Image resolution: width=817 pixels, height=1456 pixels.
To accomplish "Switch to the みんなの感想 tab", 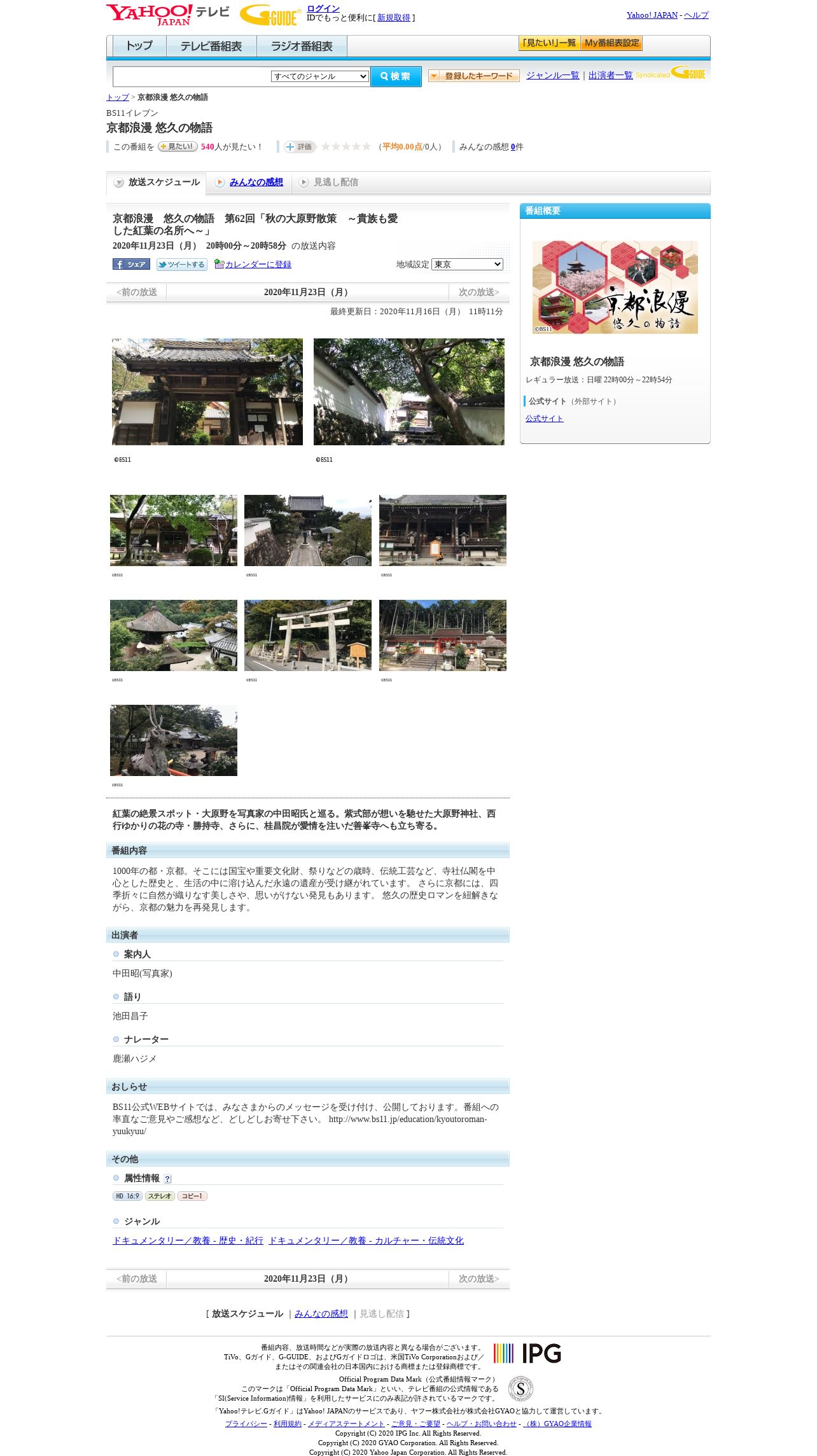I will click(x=256, y=182).
